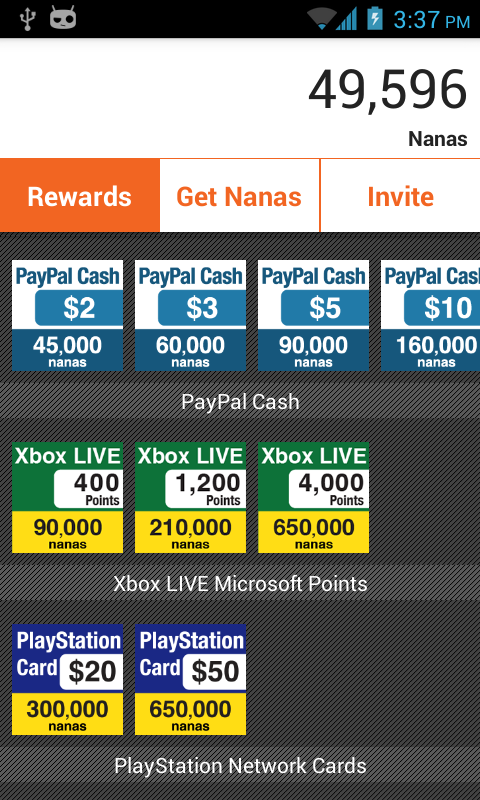Pick the Xbox LIVE 400 Points card
The width and height of the screenshot is (480, 800).
tap(67, 497)
